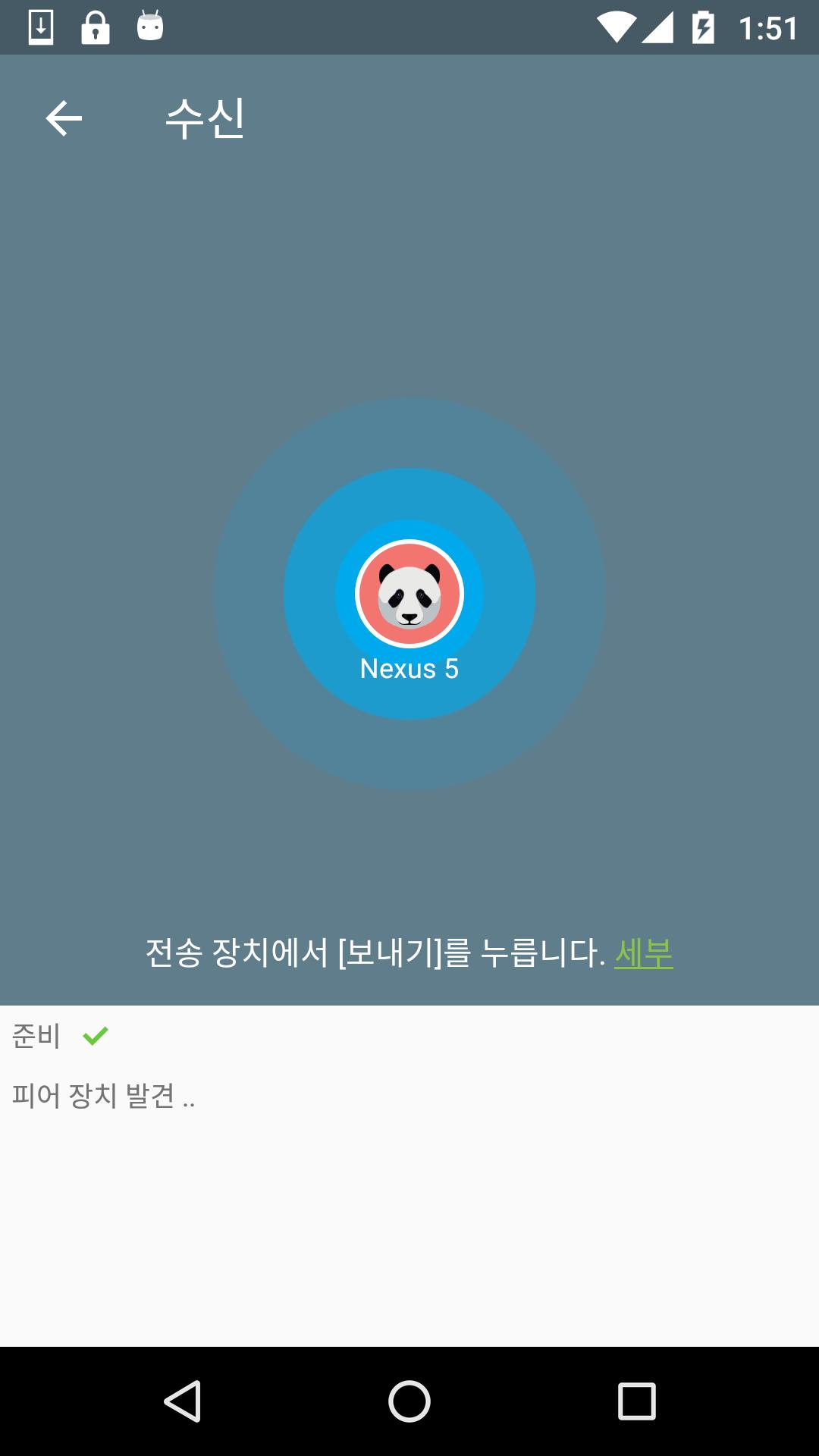Open the 세부 details link

click(x=643, y=953)
